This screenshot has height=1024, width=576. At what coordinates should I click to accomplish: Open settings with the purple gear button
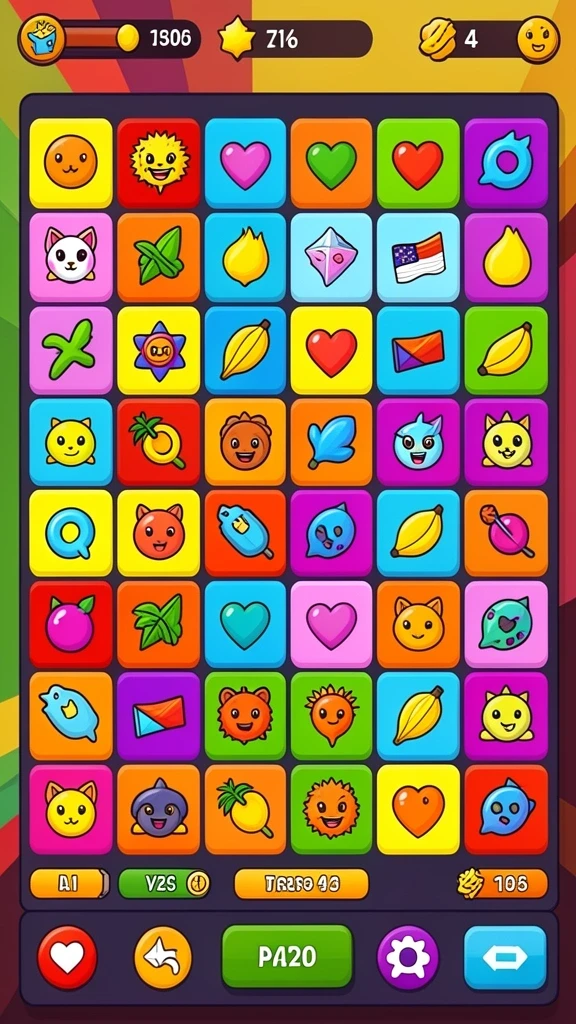click(x=408, y=957)
